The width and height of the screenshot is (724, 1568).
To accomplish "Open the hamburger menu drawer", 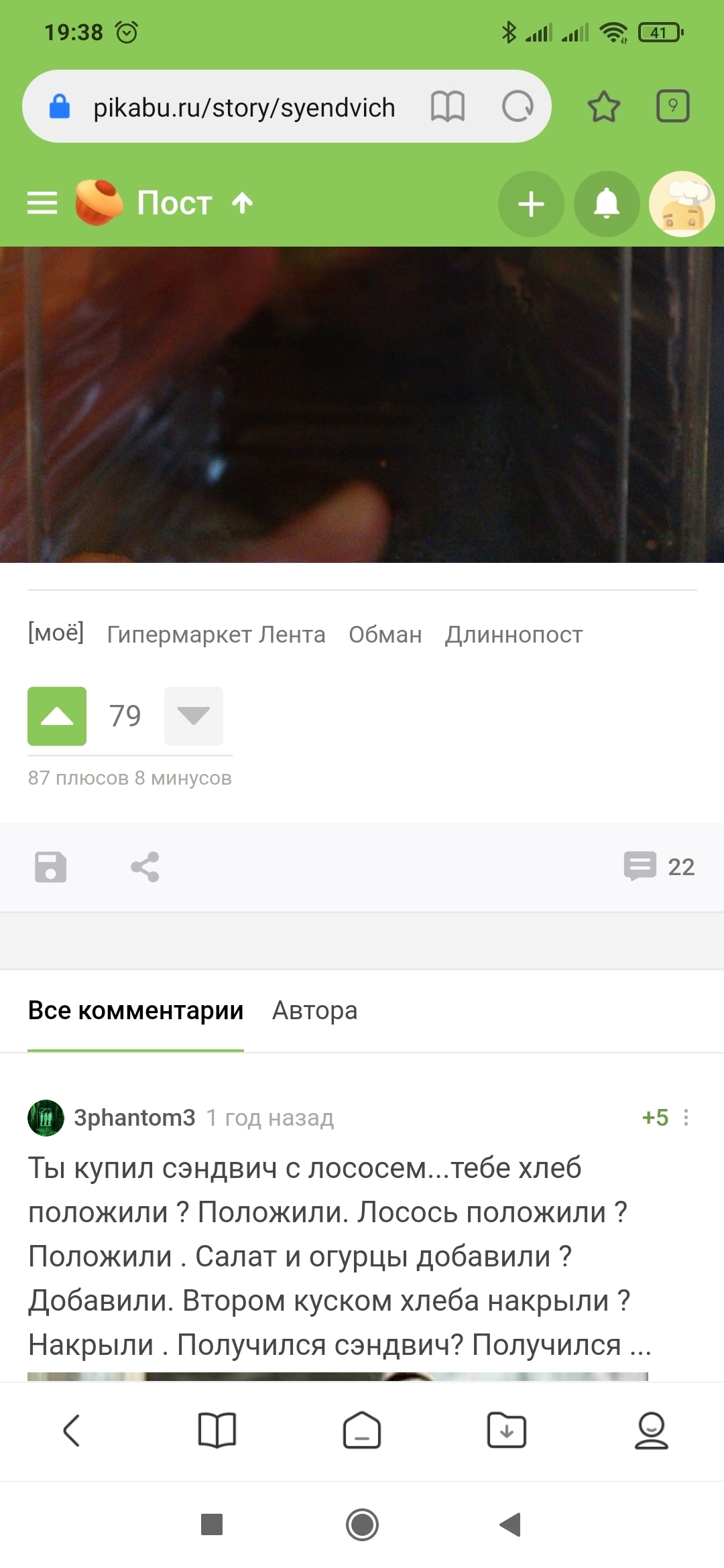I will tap(42, 203).
